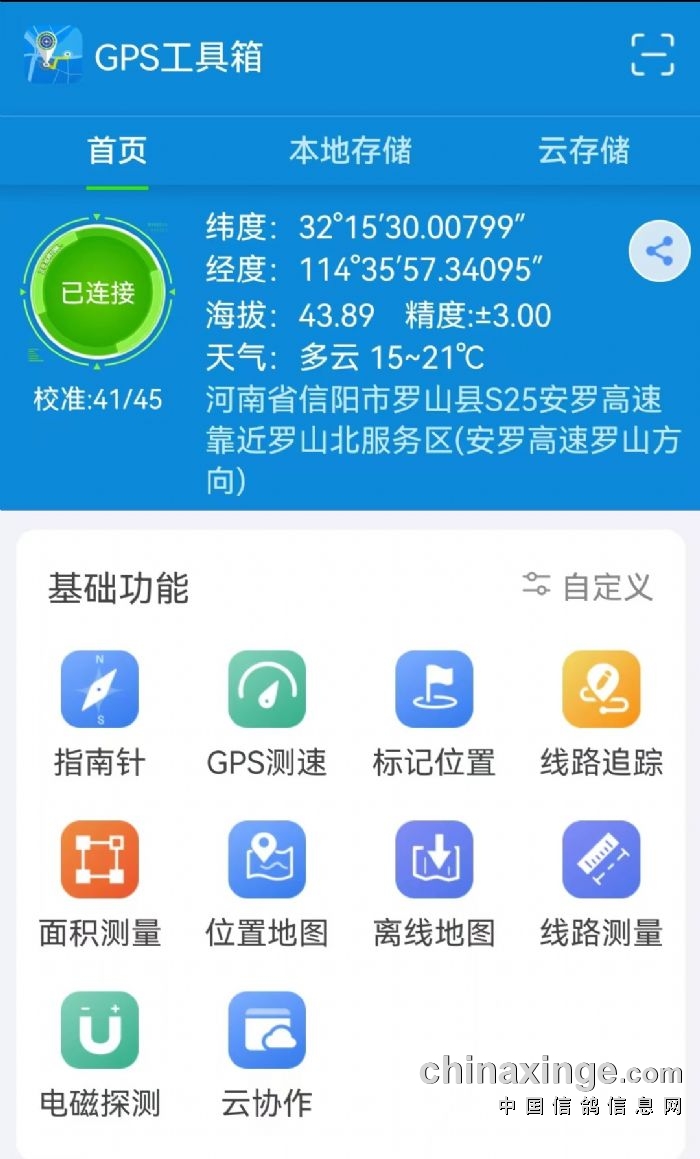Switch to the 本地存储 tab
This screenshot has height=1159, width=700.
coord(350,151)
